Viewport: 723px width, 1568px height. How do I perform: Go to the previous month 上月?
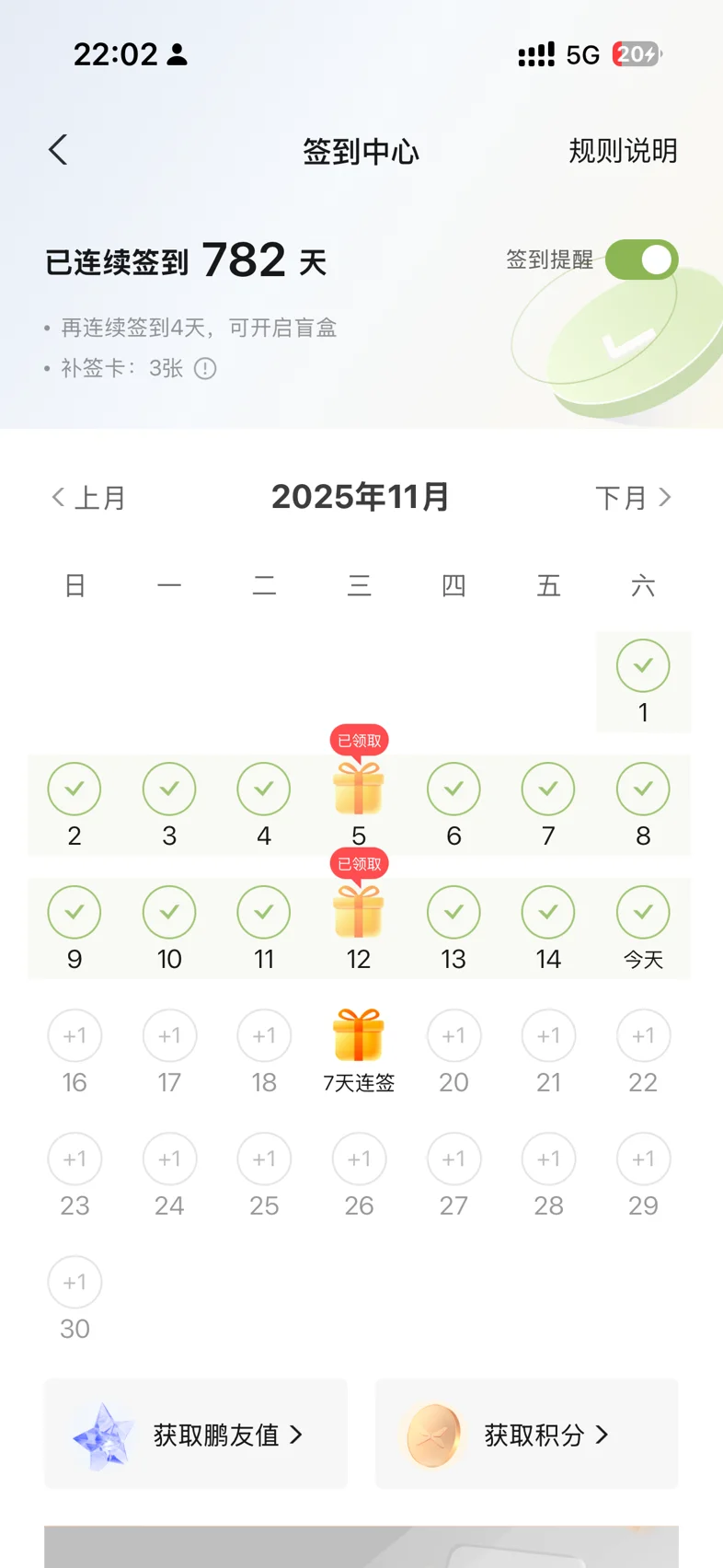[88, 498]
